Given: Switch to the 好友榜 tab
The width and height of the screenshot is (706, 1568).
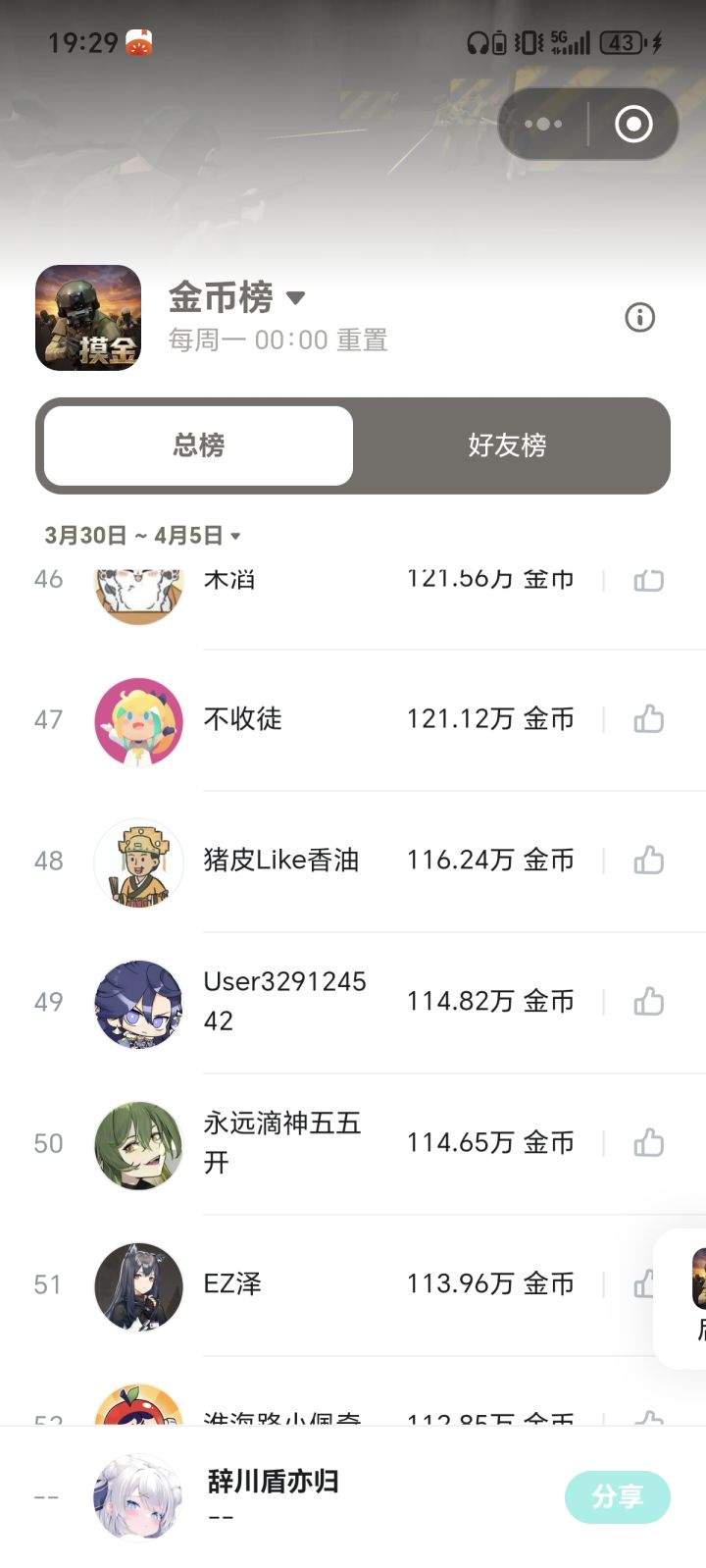Looking at the screenshot, I should click(510, 445).
